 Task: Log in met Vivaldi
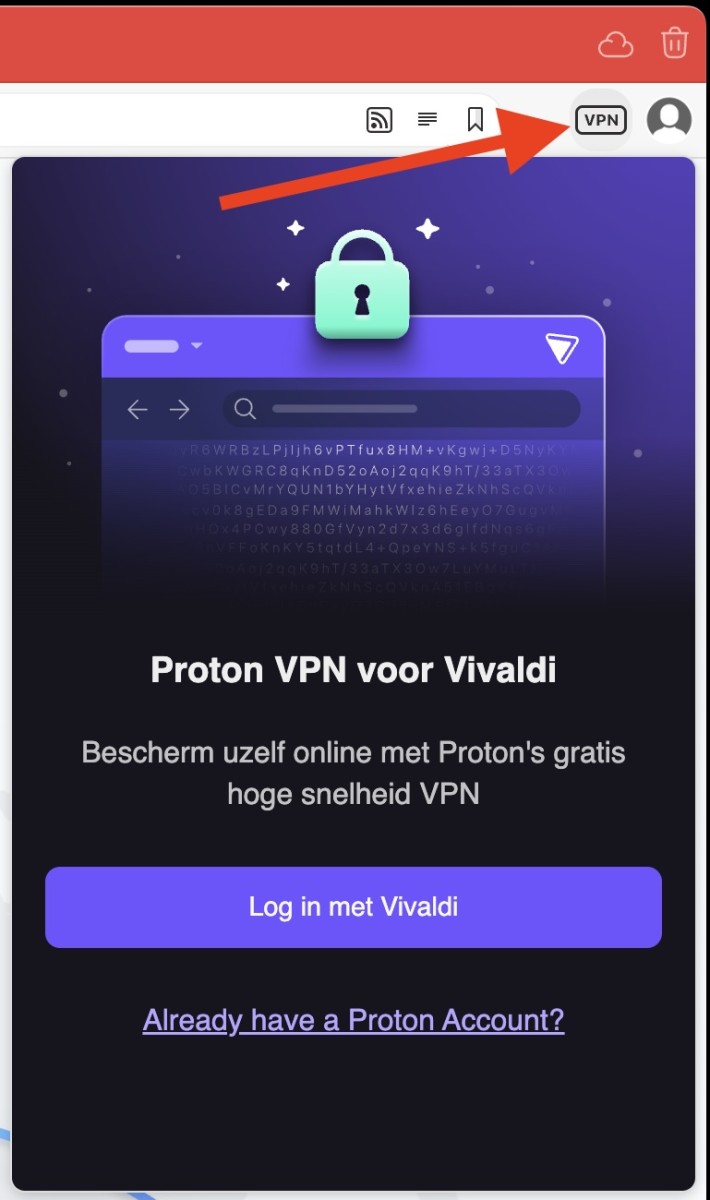[353, 907]
